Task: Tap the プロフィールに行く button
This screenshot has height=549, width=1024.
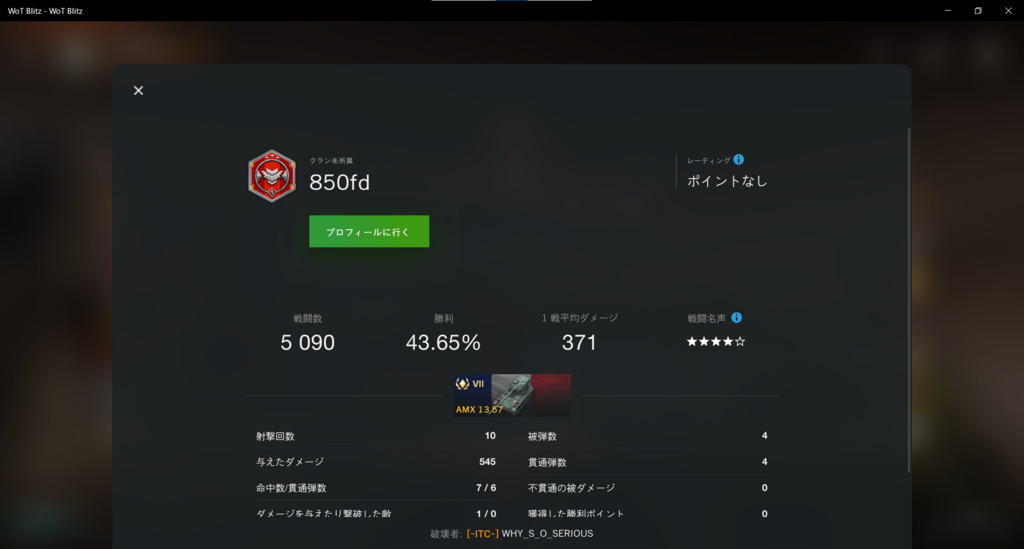Action: [369, 231]
